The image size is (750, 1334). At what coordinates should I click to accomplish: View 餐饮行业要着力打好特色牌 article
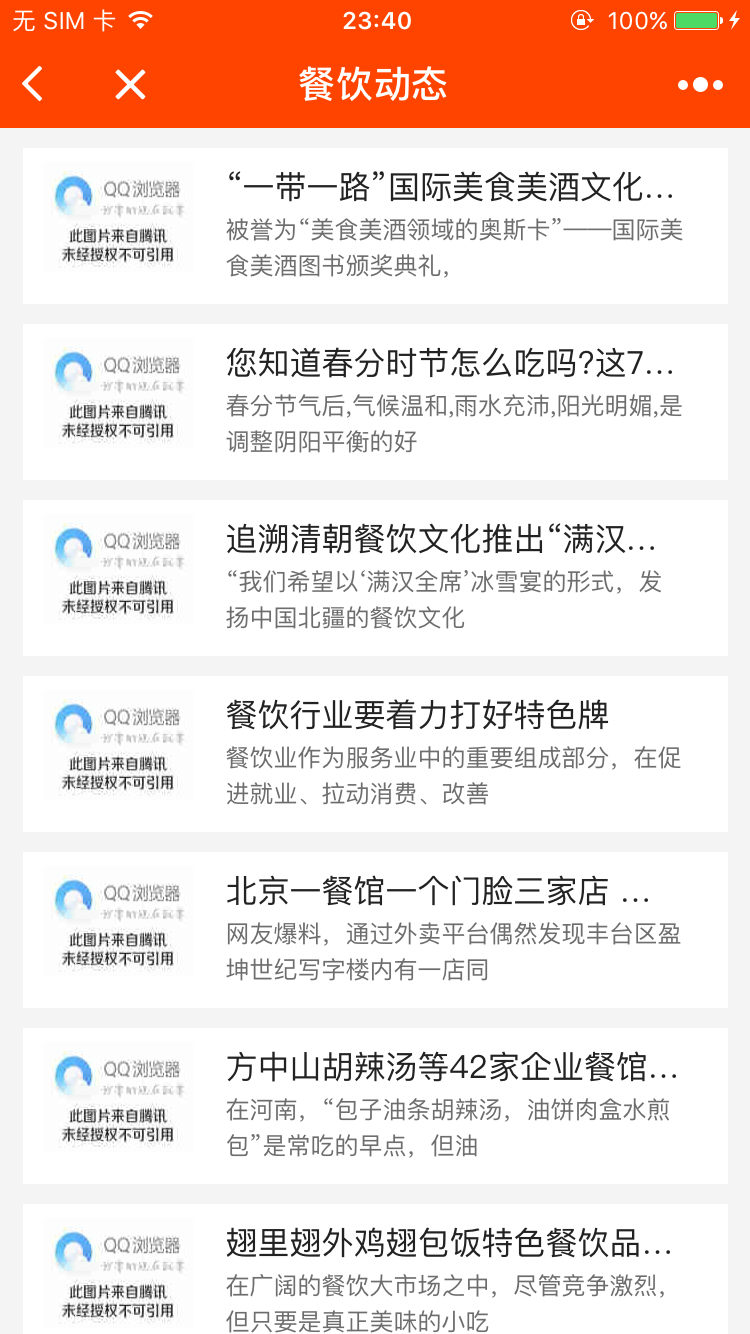[x=417, y=716]
